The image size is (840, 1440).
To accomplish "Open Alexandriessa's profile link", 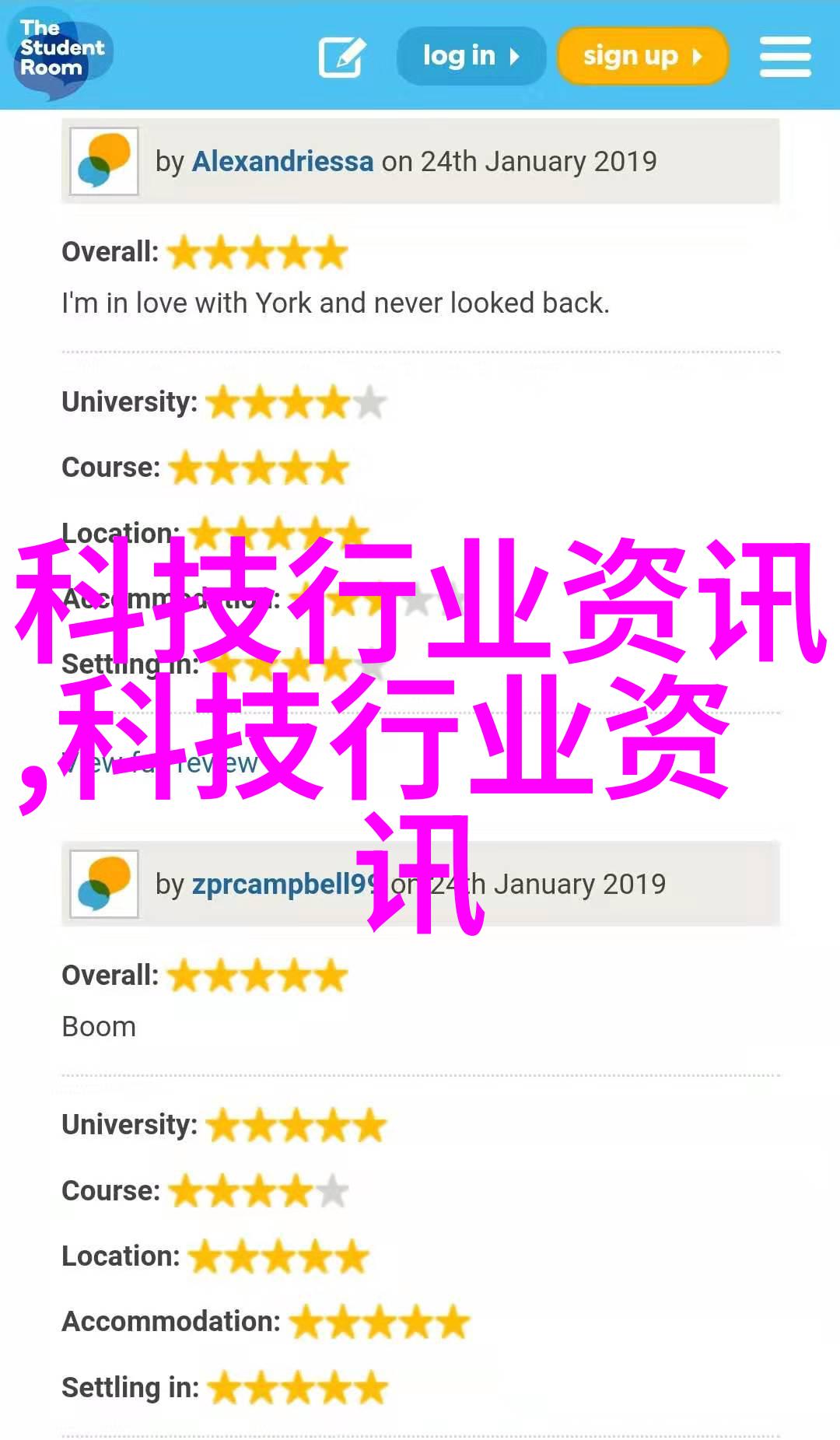I will click(x=282, y=161).
